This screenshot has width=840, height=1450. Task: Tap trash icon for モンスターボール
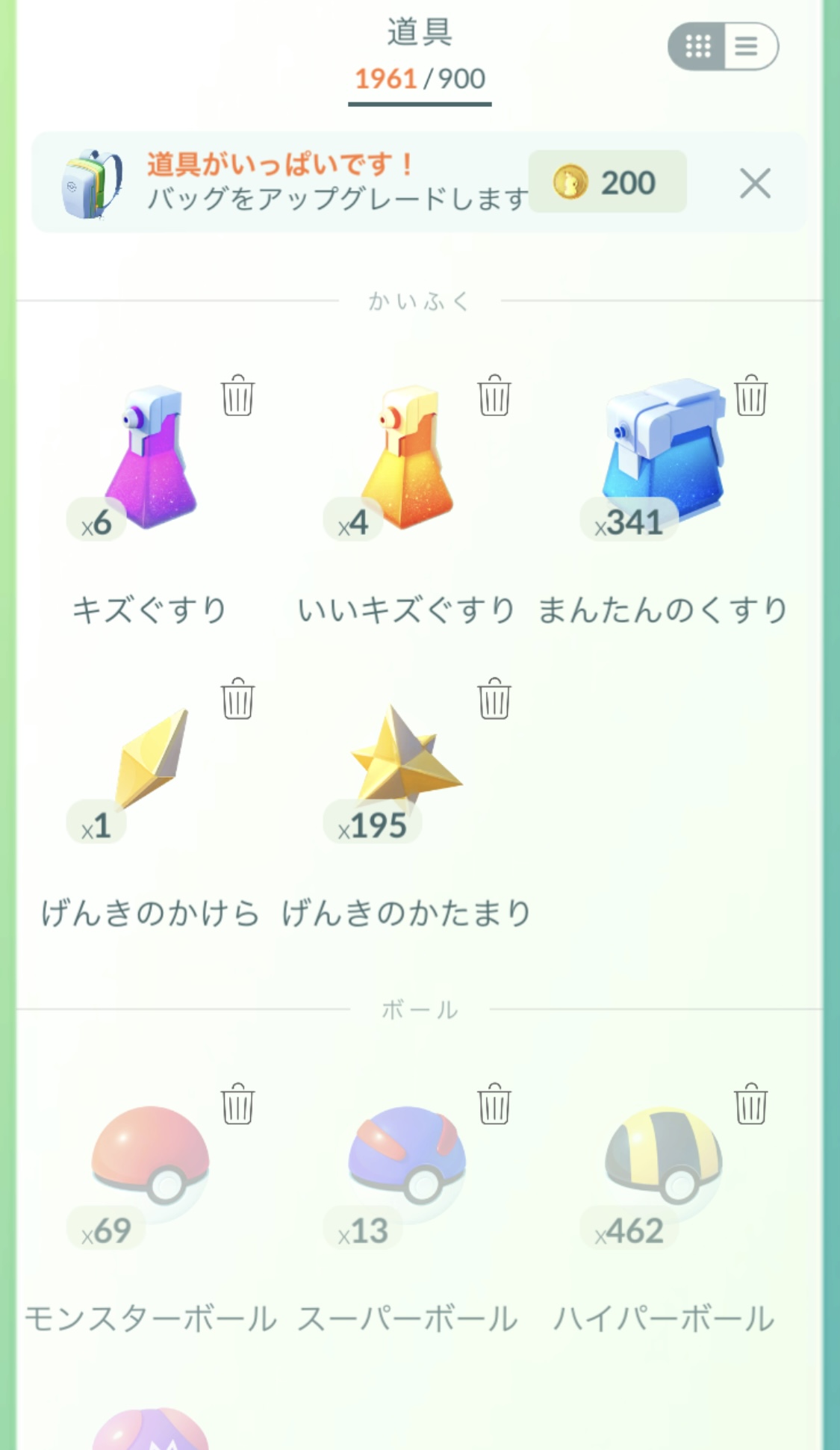(x=237, y=1103)
